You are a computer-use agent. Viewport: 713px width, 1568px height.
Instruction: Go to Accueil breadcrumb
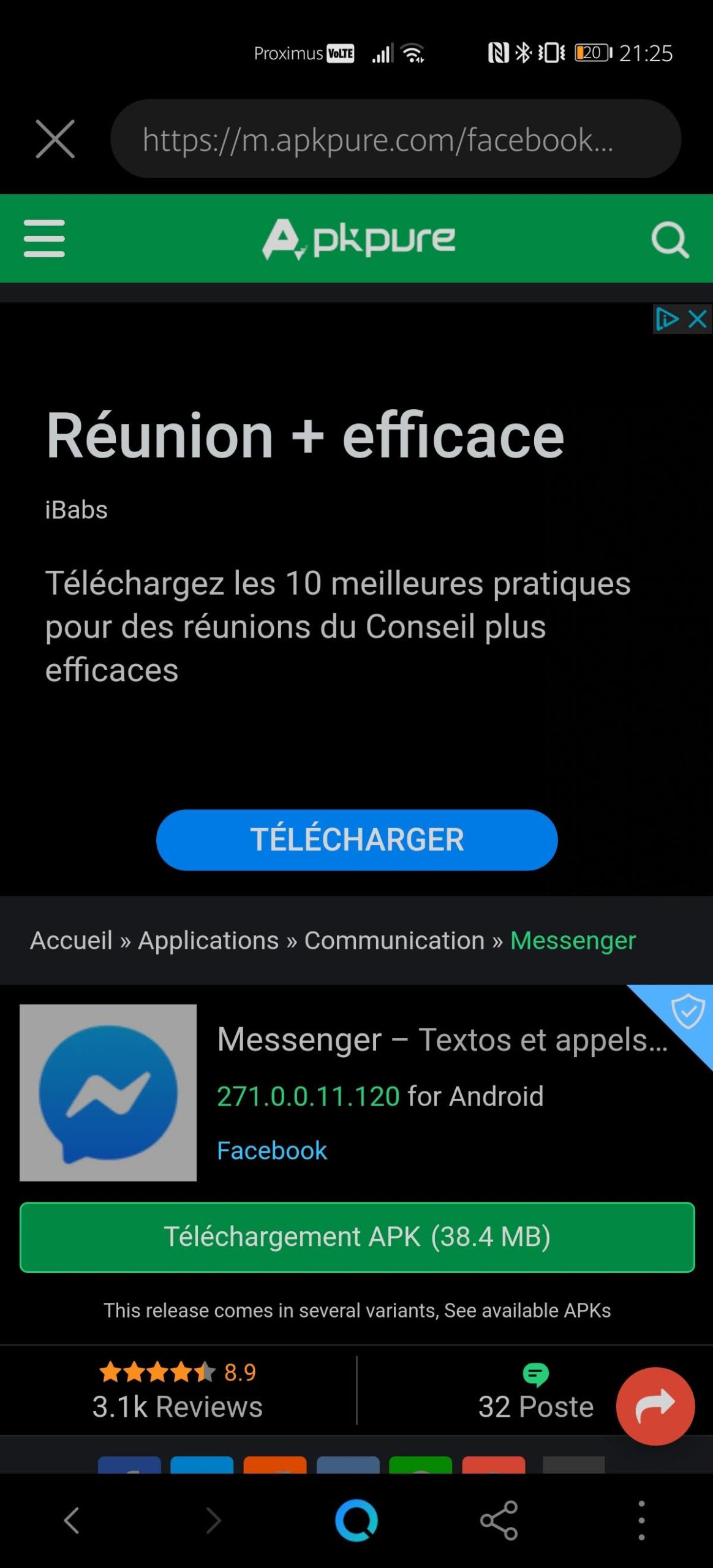71,940
